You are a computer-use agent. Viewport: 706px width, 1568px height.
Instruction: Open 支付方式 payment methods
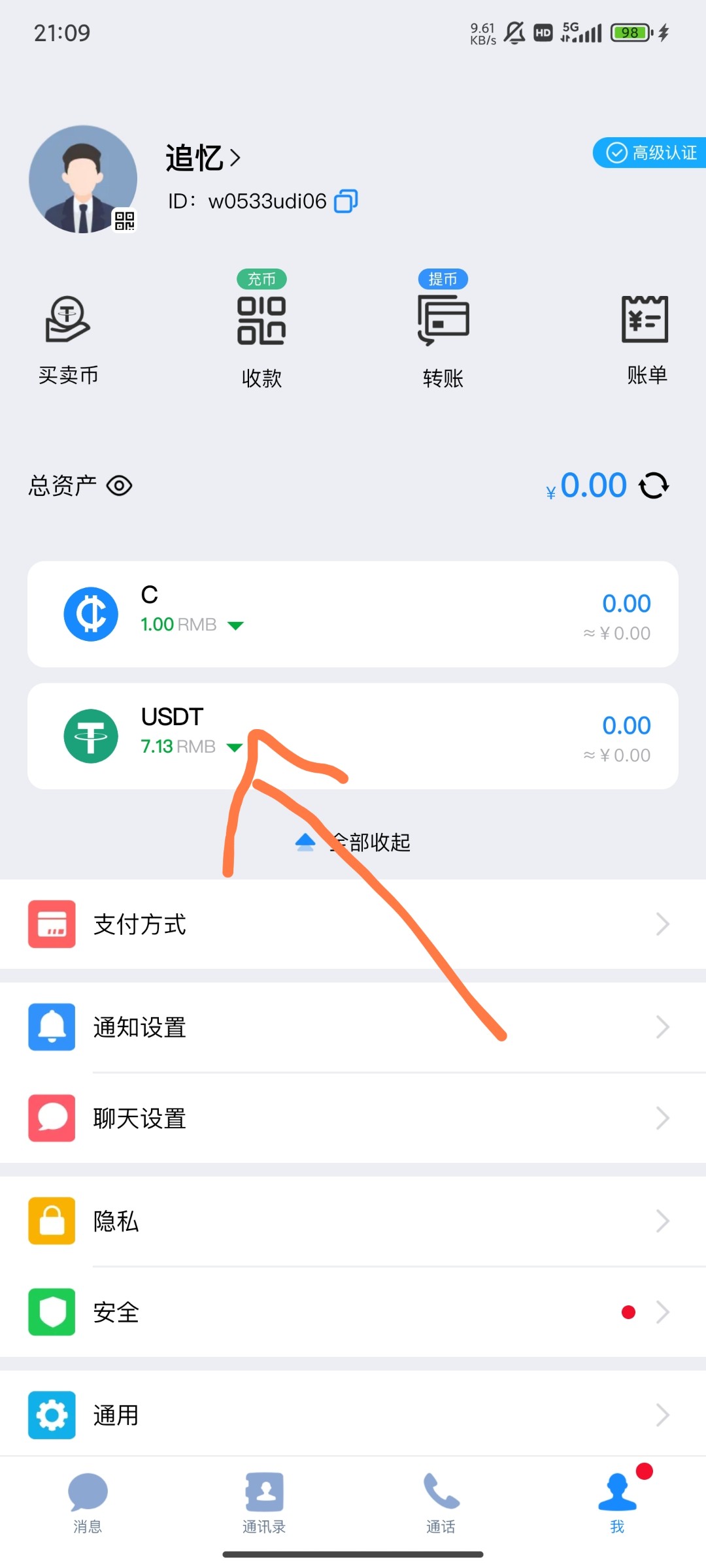pyautogui.click(x=353, y=924)
